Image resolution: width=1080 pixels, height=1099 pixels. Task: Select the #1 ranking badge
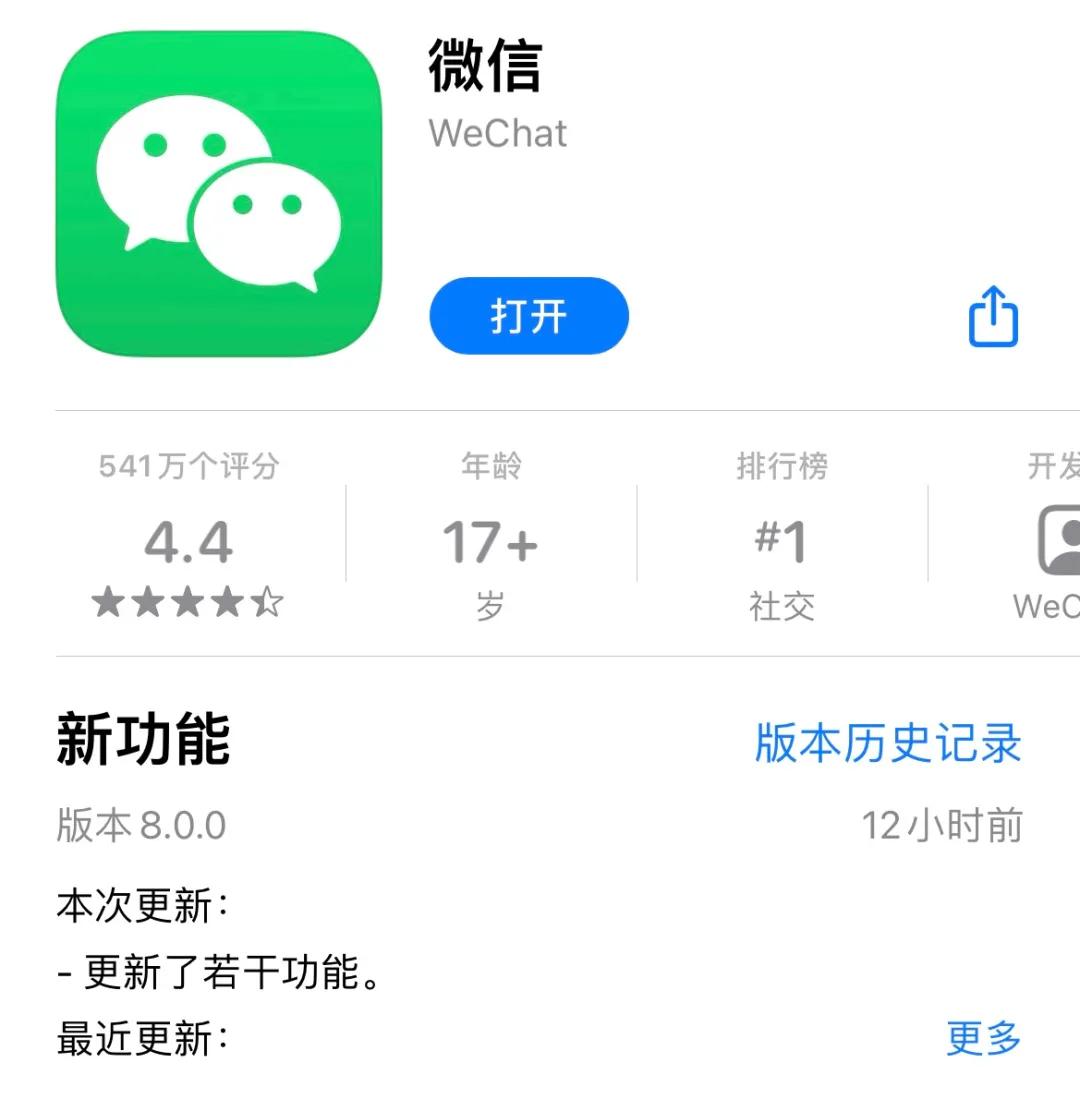tap(783, 541)
